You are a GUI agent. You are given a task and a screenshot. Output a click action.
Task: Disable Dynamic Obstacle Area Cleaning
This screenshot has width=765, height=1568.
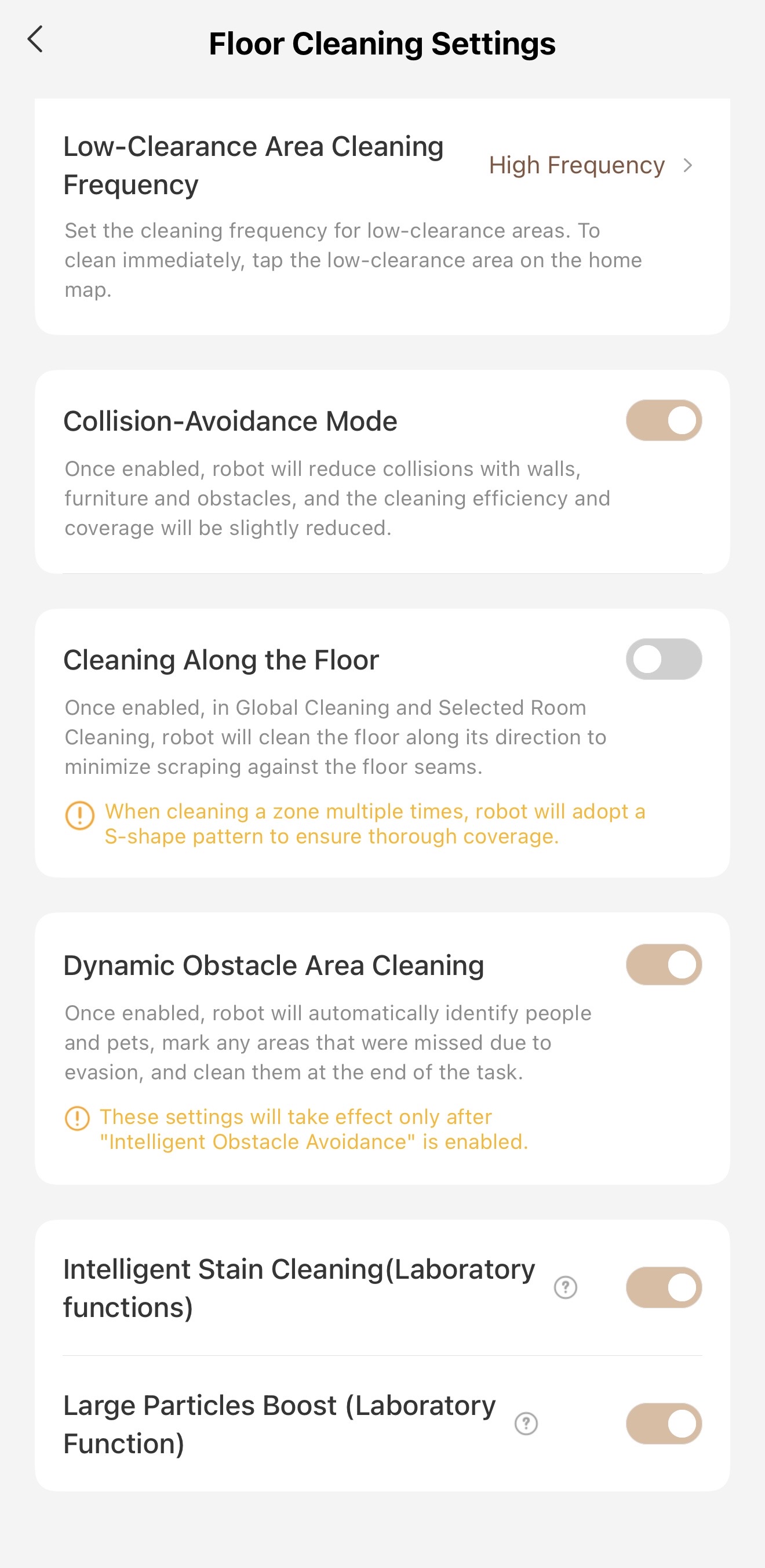[664, 965]
